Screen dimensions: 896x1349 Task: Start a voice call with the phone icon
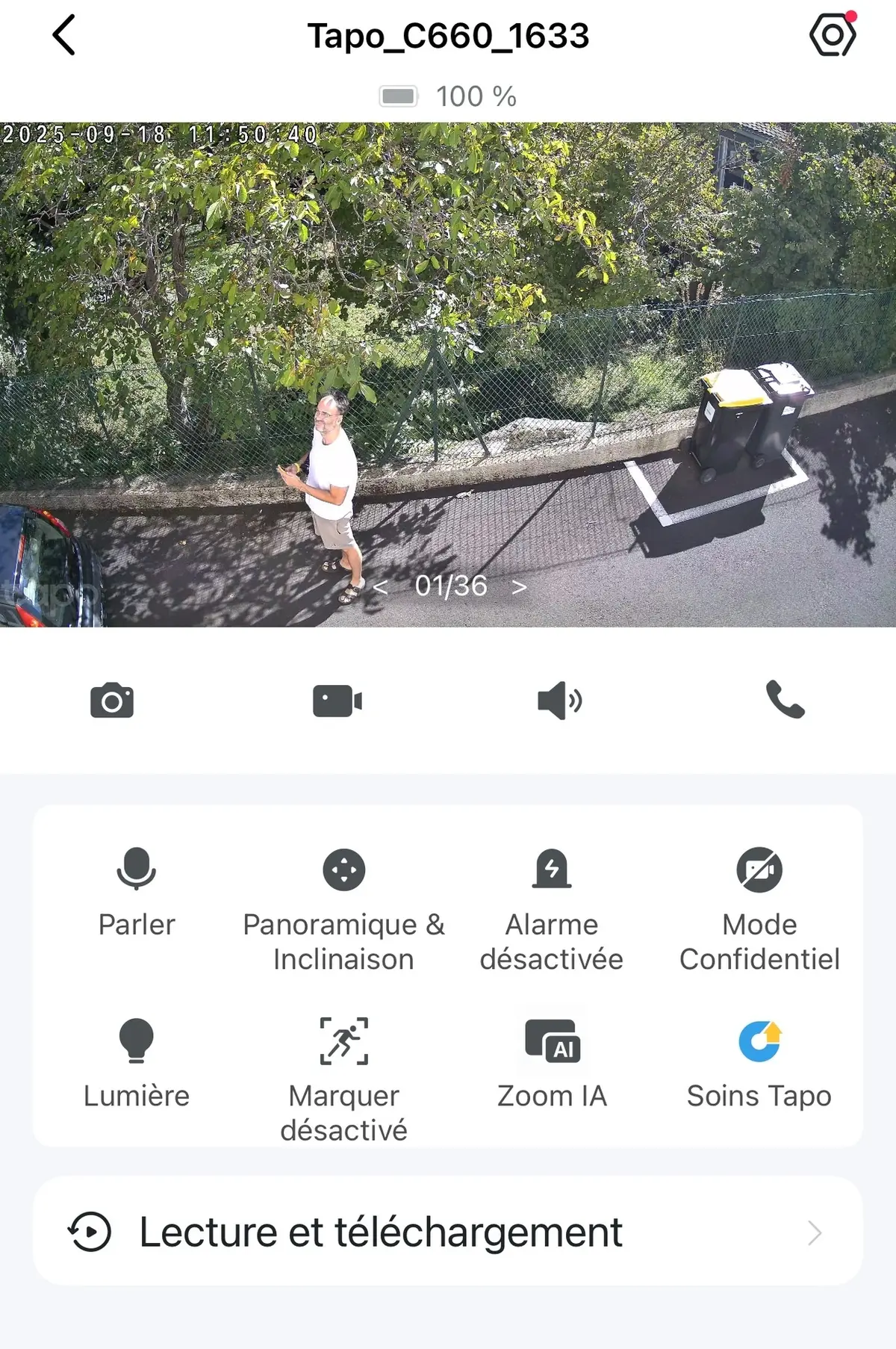[785, 700]
